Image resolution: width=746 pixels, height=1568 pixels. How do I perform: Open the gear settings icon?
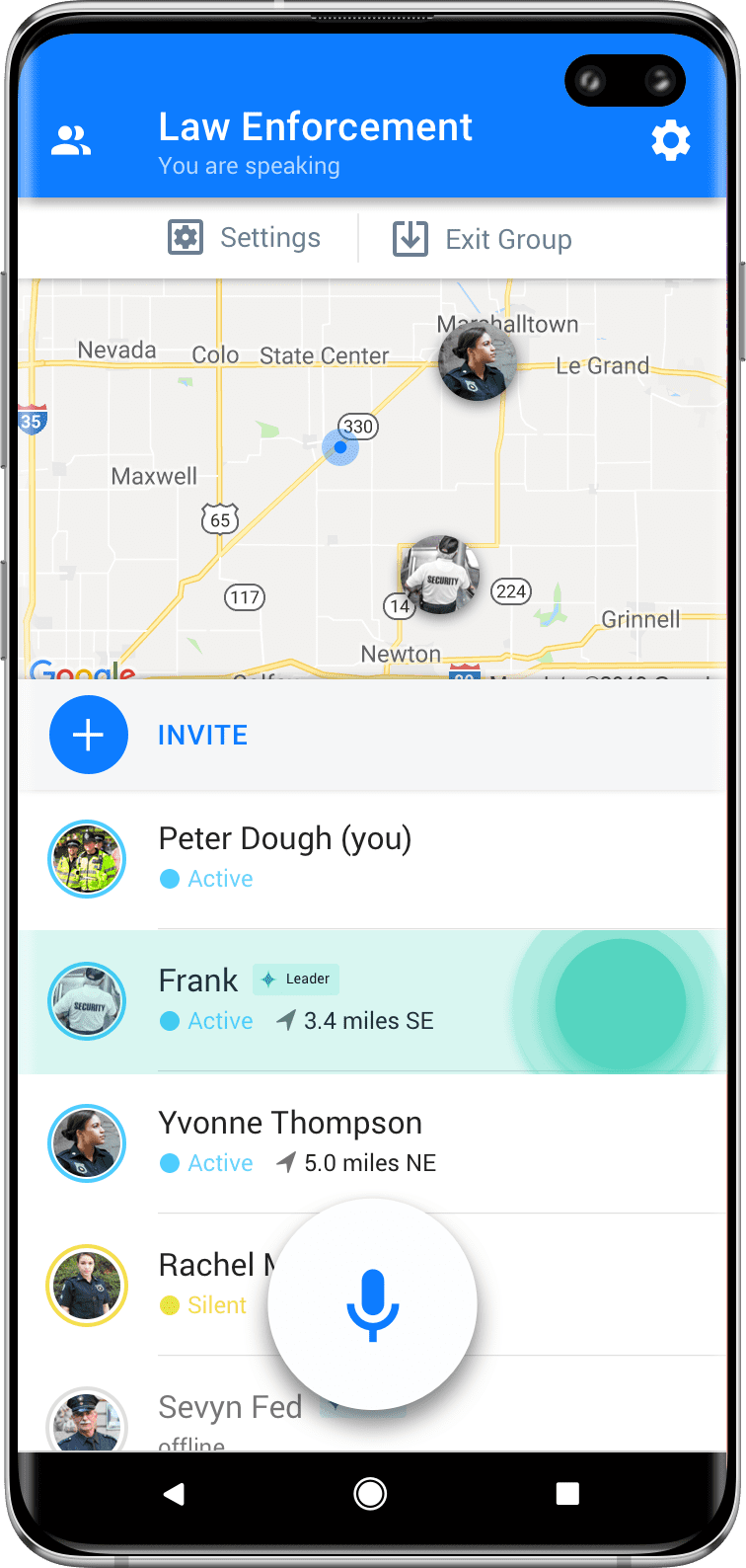click(671, 140)
